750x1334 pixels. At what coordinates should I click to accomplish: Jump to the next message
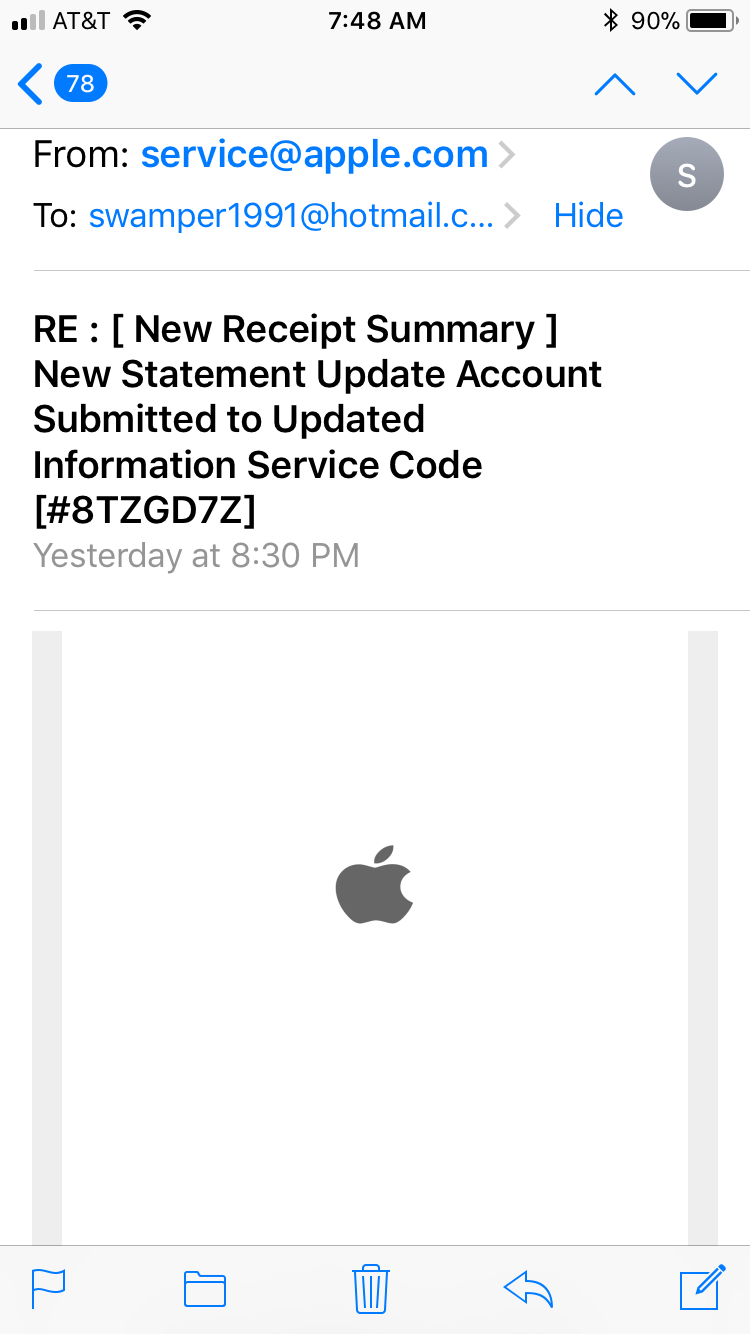pyautogui.click(x=697, y=85)
